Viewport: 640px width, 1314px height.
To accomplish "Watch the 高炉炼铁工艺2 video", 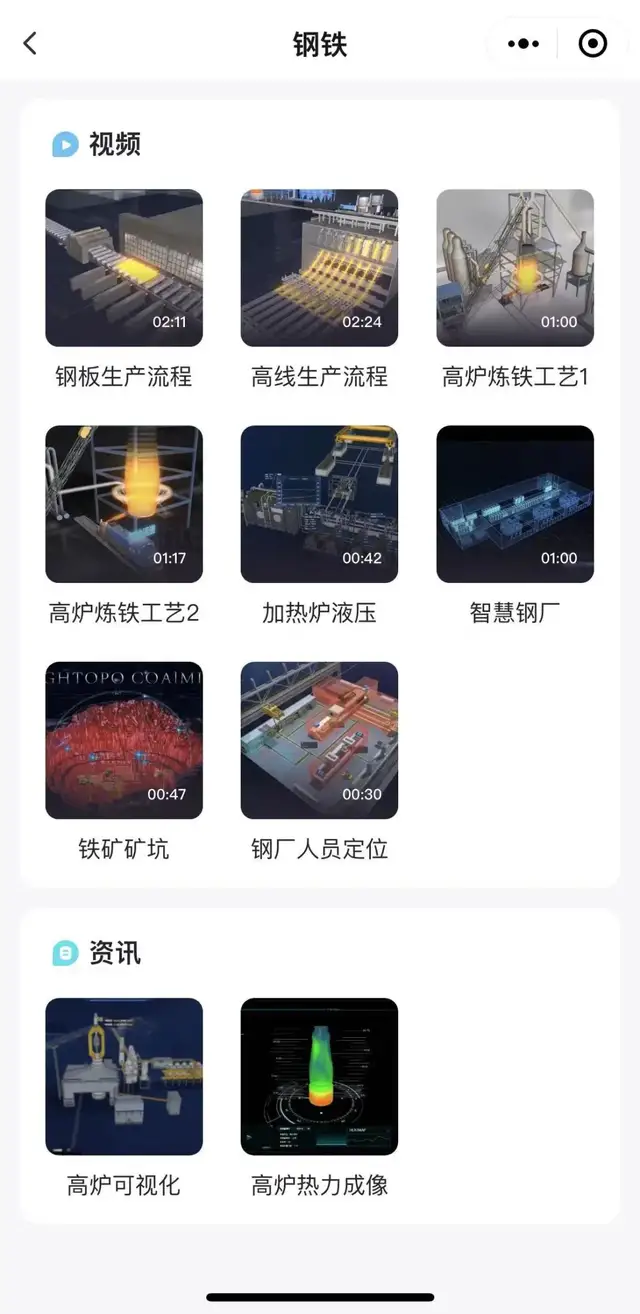I will pyautogui.click(x=124, y=504).
